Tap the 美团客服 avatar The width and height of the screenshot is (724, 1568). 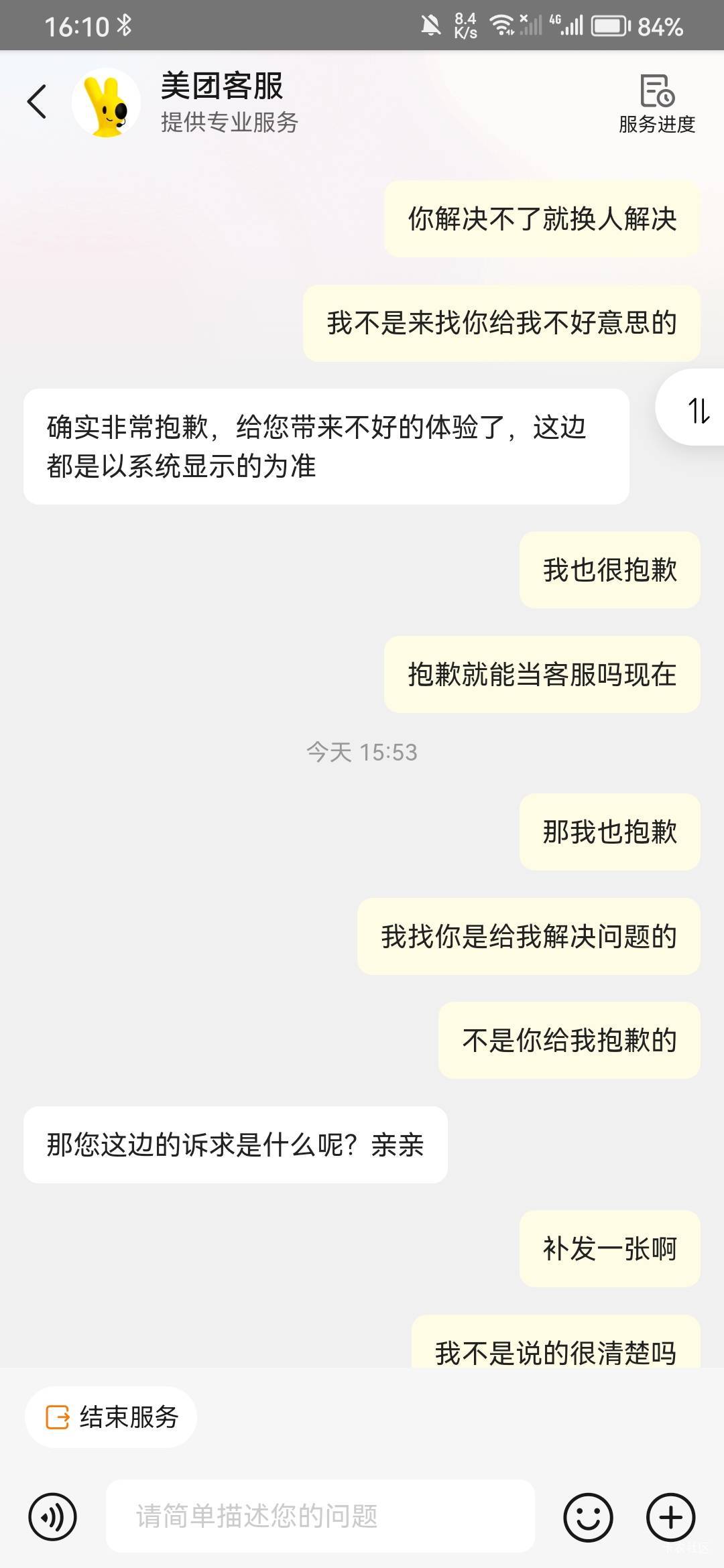107,103
